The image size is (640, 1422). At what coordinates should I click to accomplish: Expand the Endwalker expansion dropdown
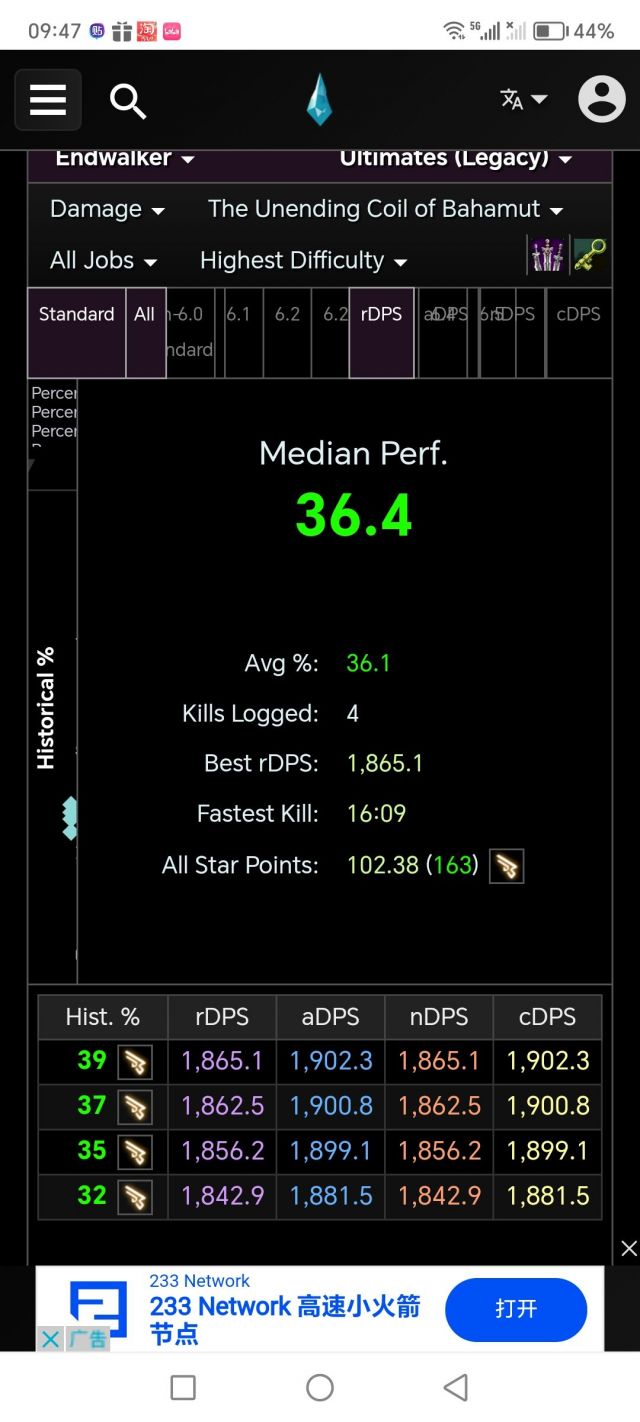pyautogui.click(x=125, y=158)
